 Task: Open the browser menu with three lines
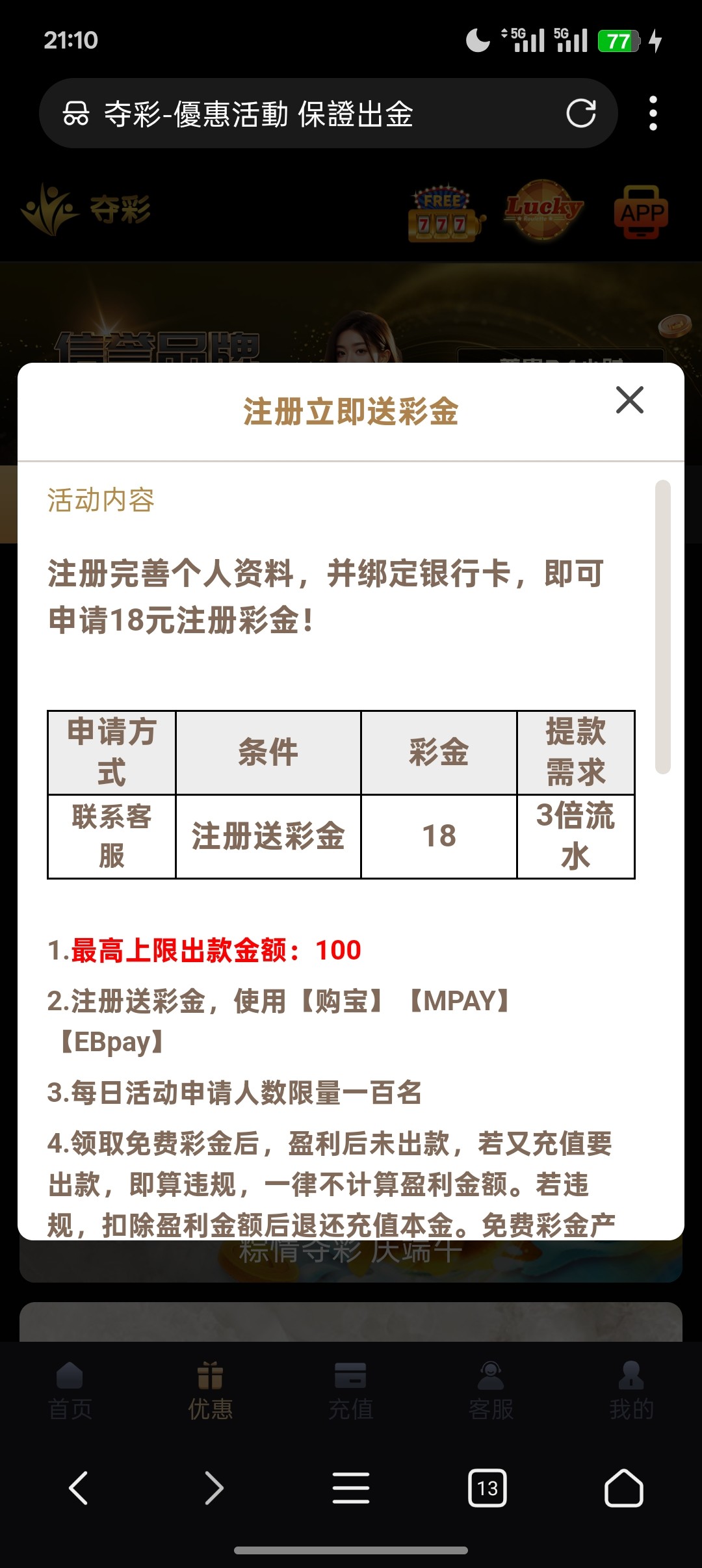click(x=351, y=1488)
